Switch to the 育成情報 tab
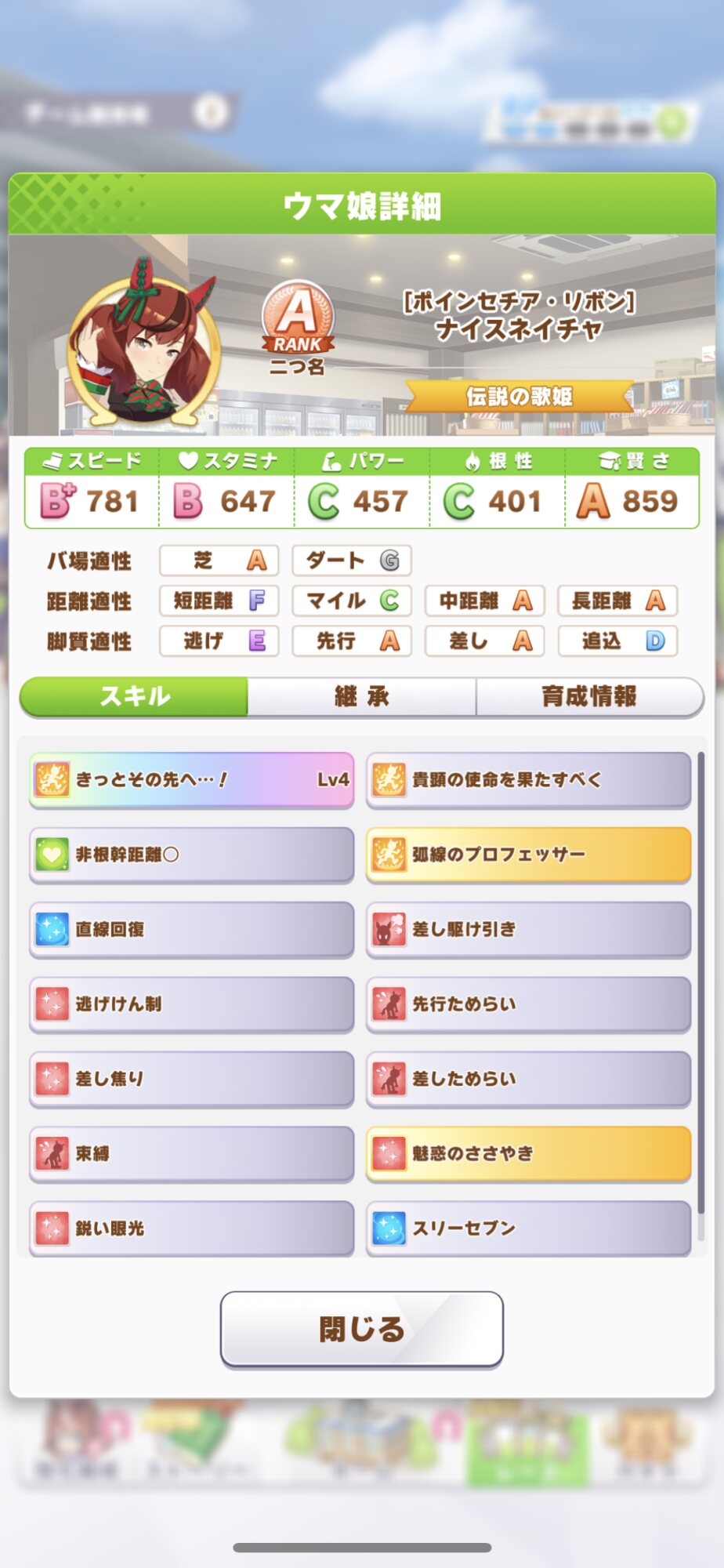 [x=589, y=696]
